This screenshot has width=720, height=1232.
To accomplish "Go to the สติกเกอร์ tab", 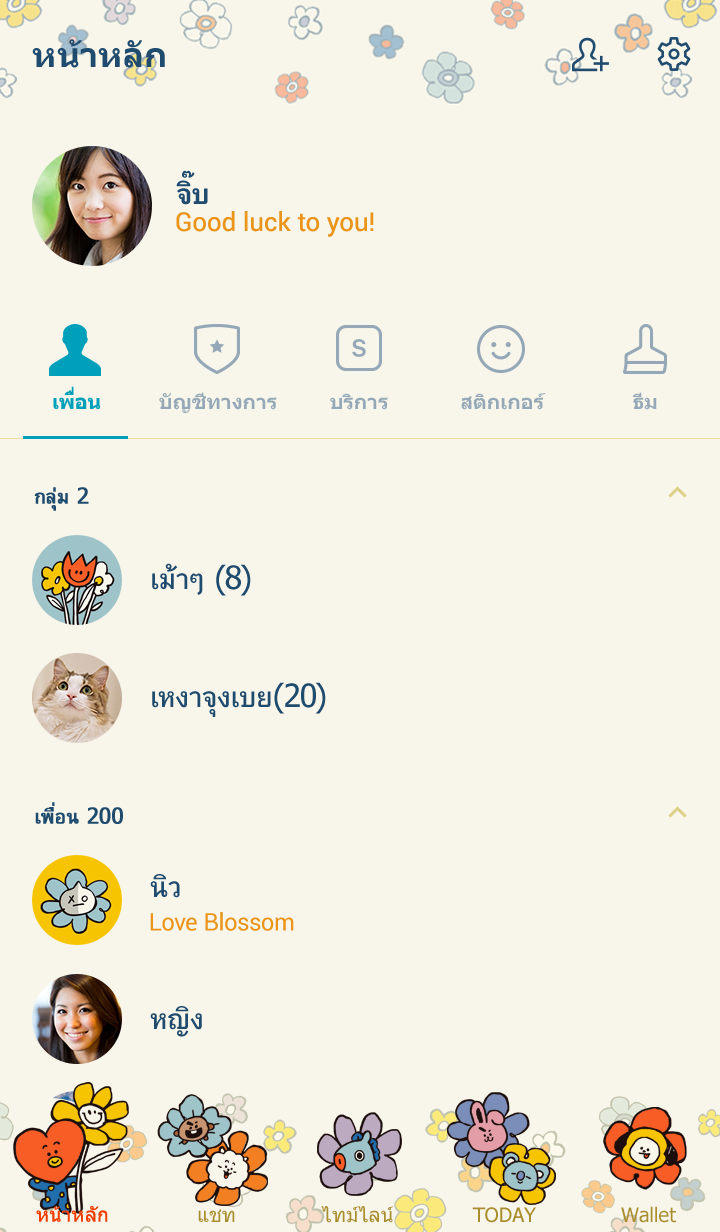I will click(x=501, y=370).
